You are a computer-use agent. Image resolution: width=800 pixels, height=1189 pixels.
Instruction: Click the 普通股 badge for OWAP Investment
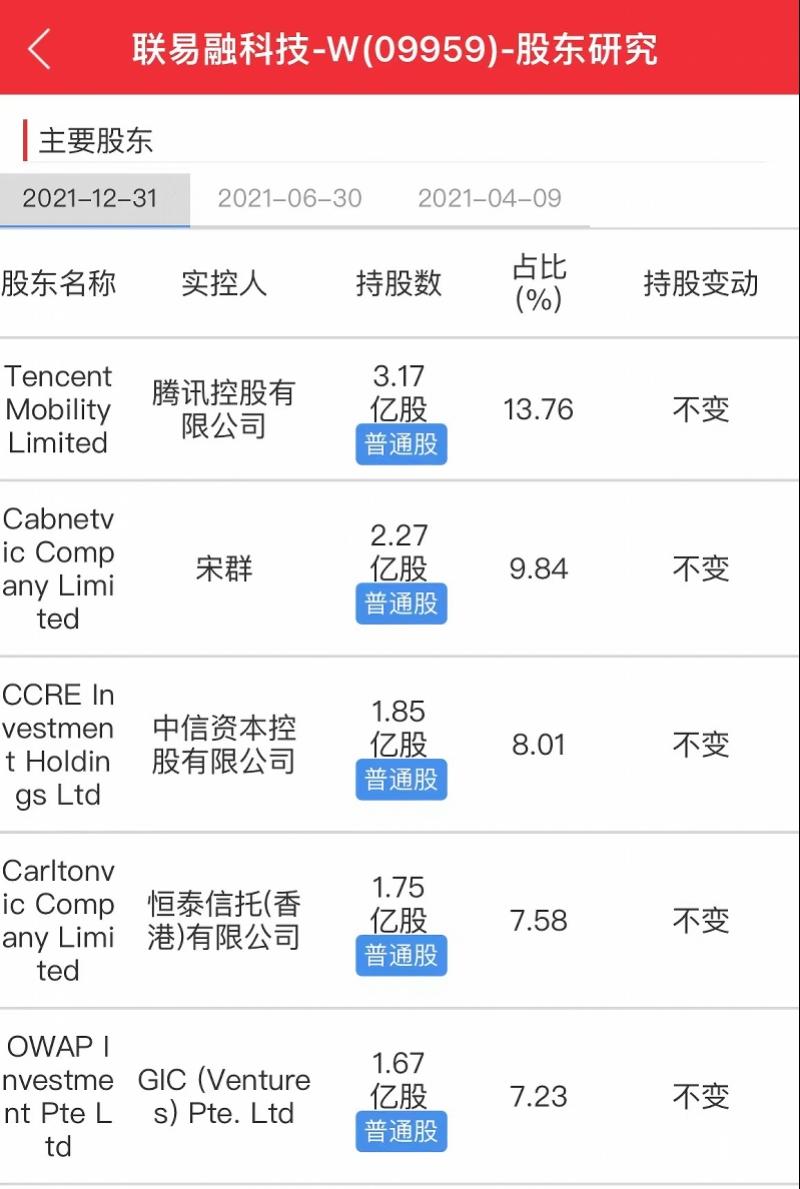[x=400, y=1132]
